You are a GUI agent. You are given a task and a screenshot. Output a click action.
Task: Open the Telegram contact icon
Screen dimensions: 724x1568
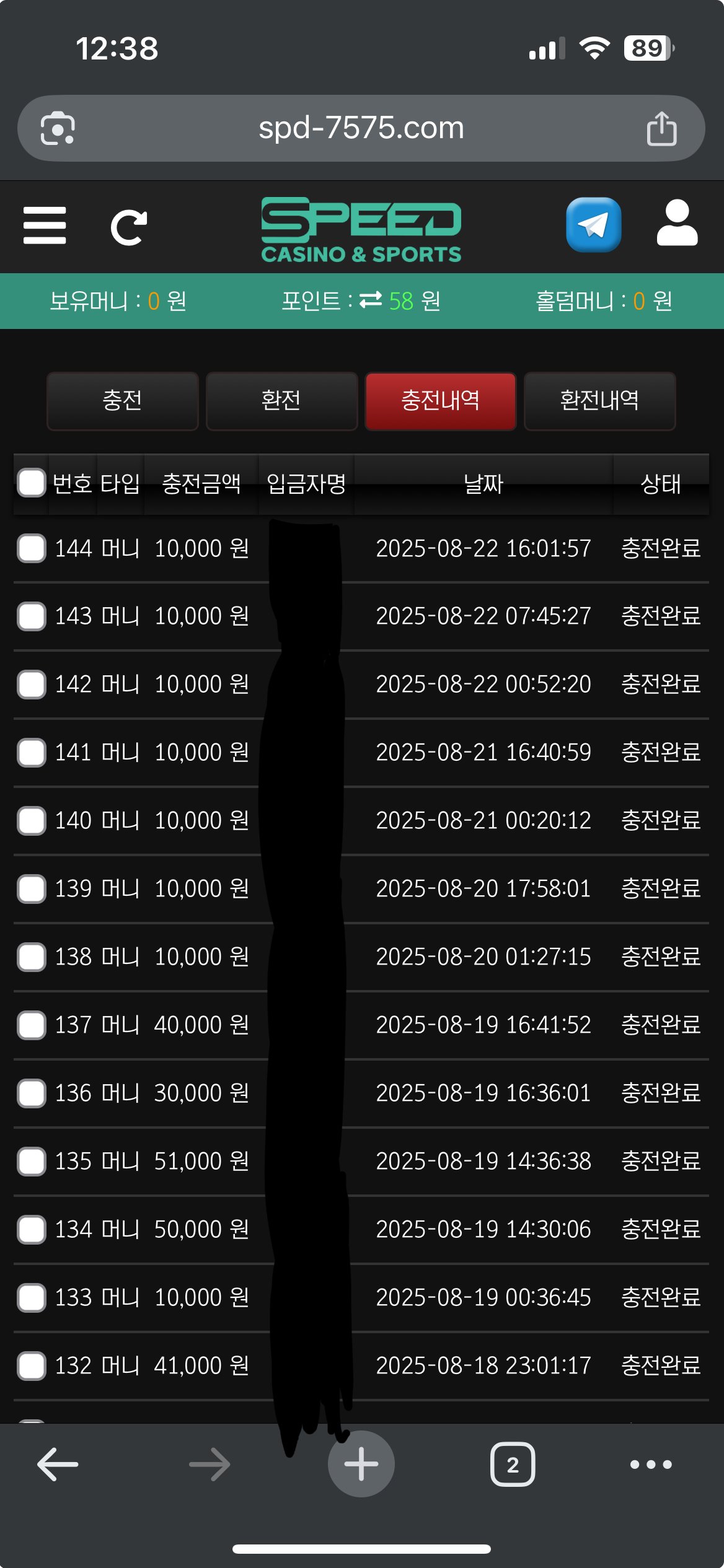[x=593, y=225]
